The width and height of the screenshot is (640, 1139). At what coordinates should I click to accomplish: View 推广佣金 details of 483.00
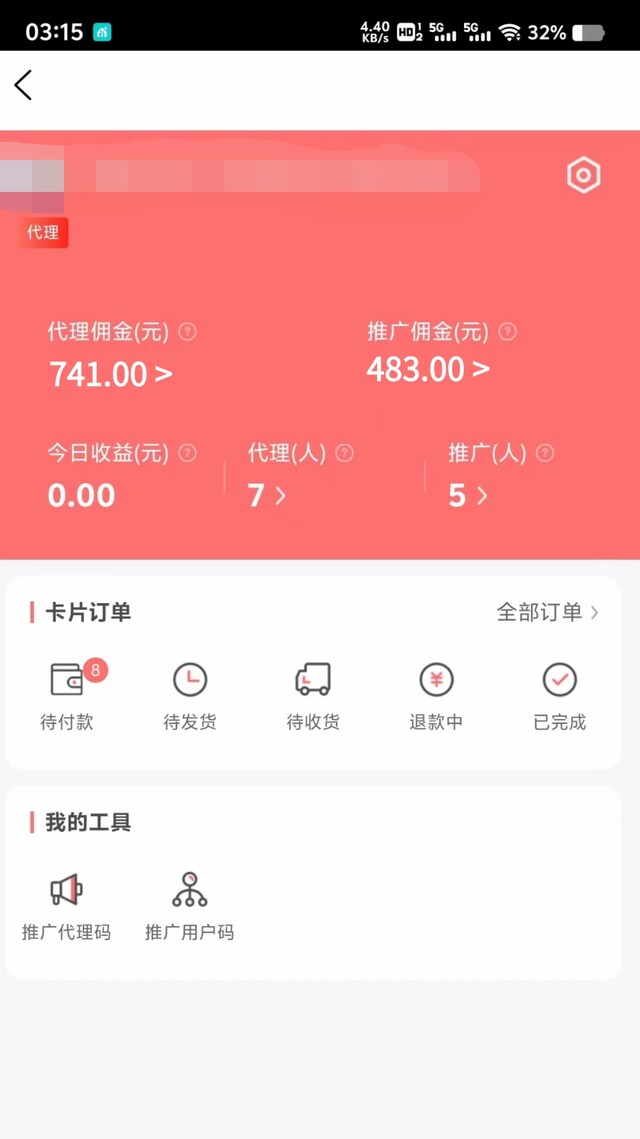tap(428, 370)
